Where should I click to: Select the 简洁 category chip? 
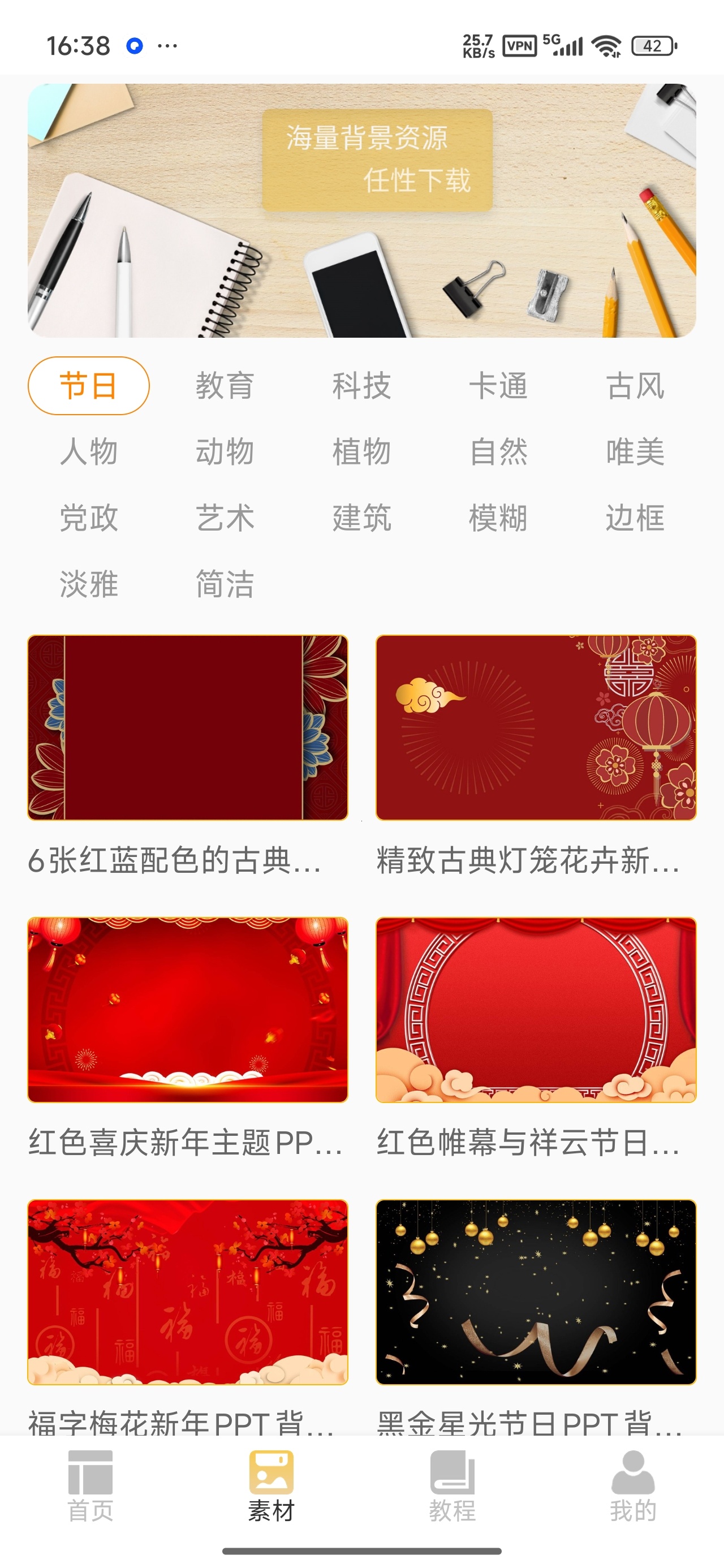[225, 584]
